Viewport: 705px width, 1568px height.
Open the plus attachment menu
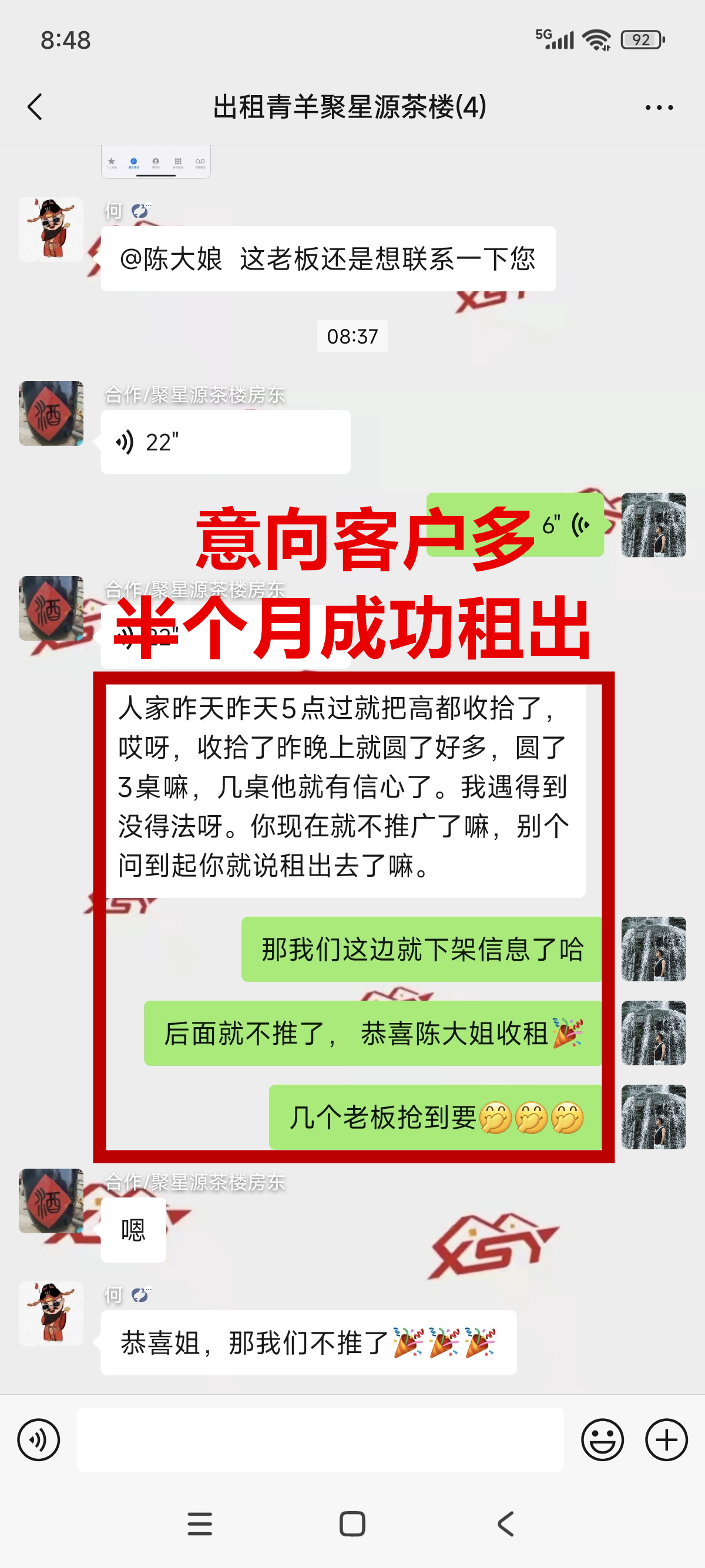pyautogui.click(x=666, y=1439)
